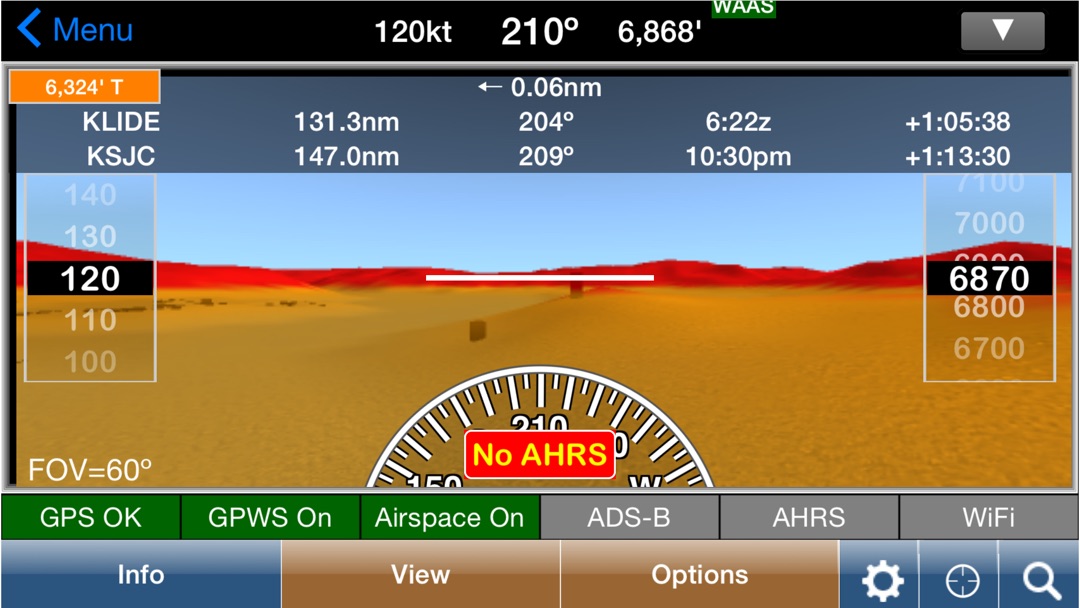Open the Options tab
This screenshot has height=608, width=1080.
point(699,575)
